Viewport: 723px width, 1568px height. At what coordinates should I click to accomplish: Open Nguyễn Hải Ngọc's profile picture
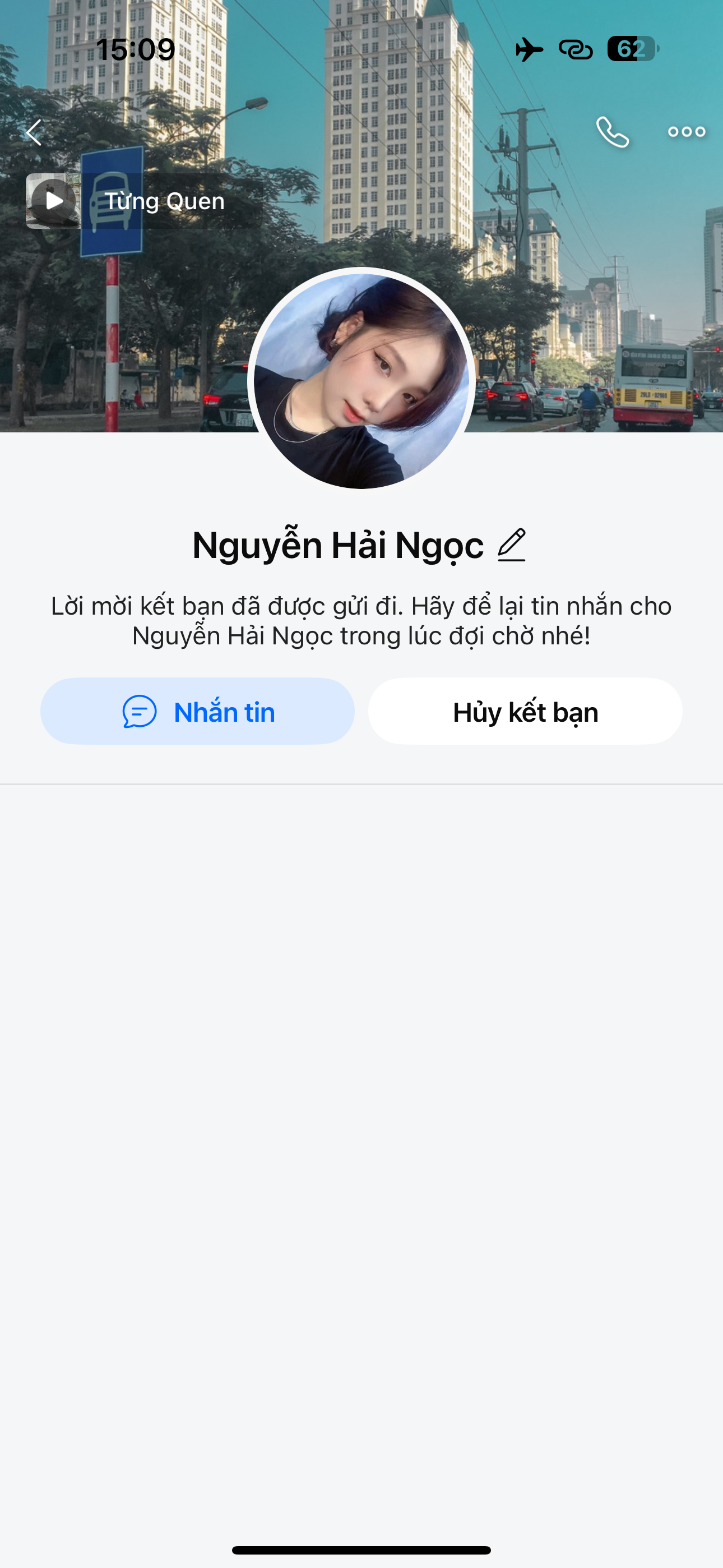pos(361,380)
